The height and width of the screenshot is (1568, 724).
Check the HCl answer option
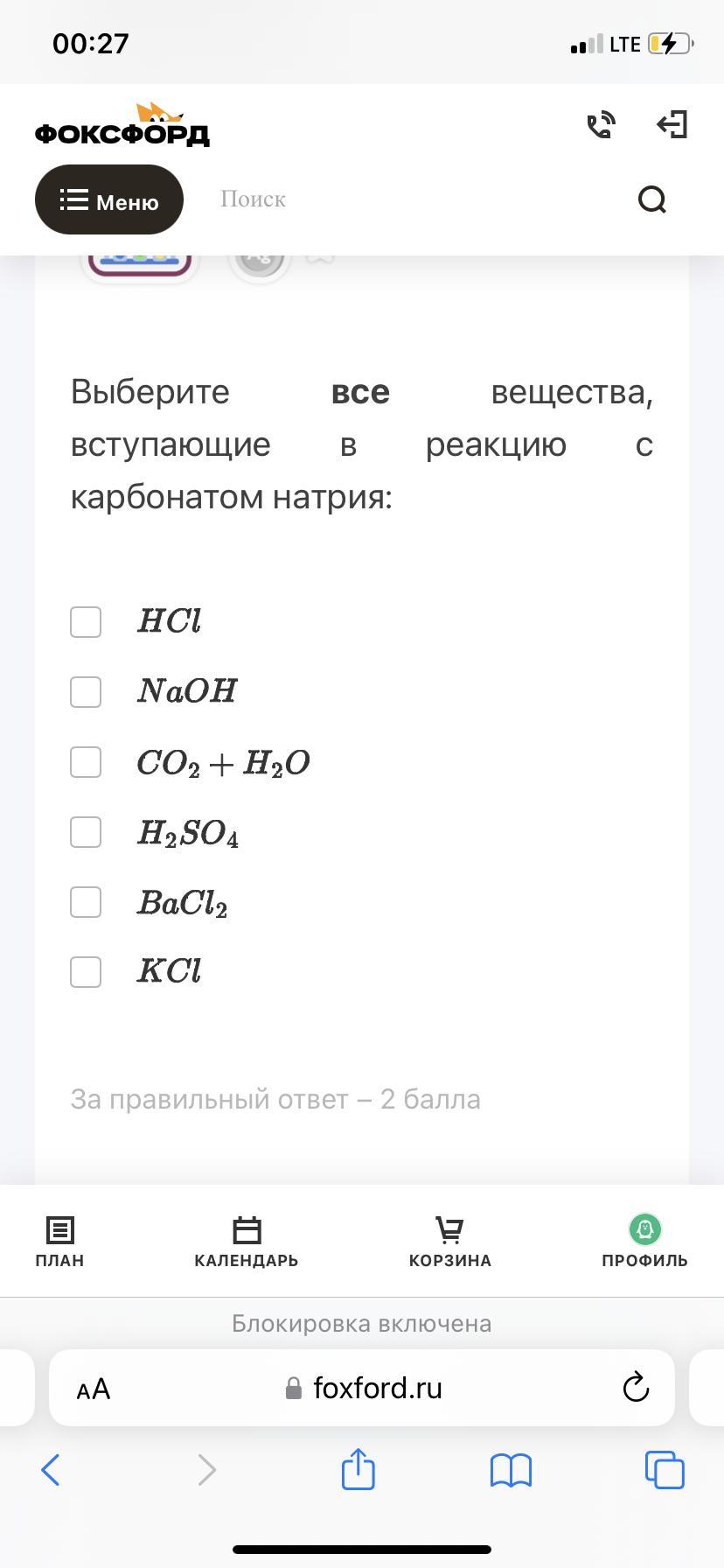pos(86,622)
